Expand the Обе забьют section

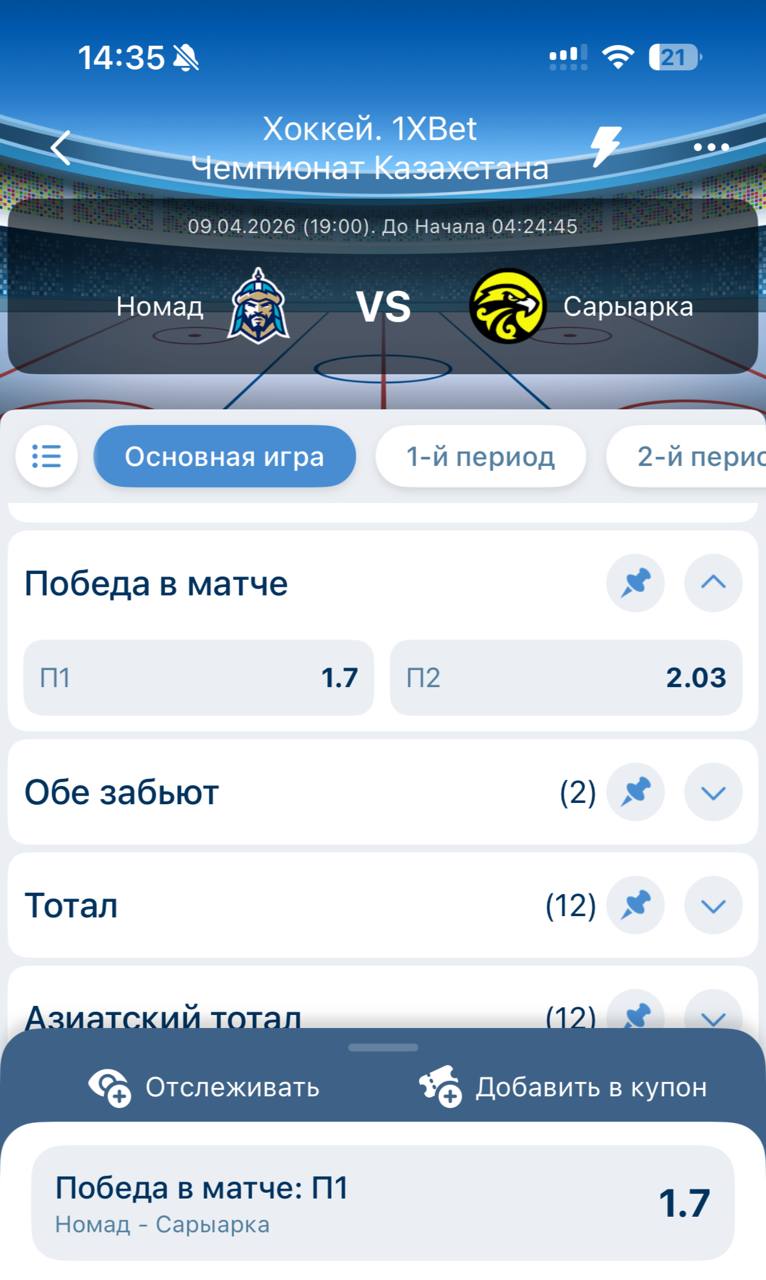[713, 792]
